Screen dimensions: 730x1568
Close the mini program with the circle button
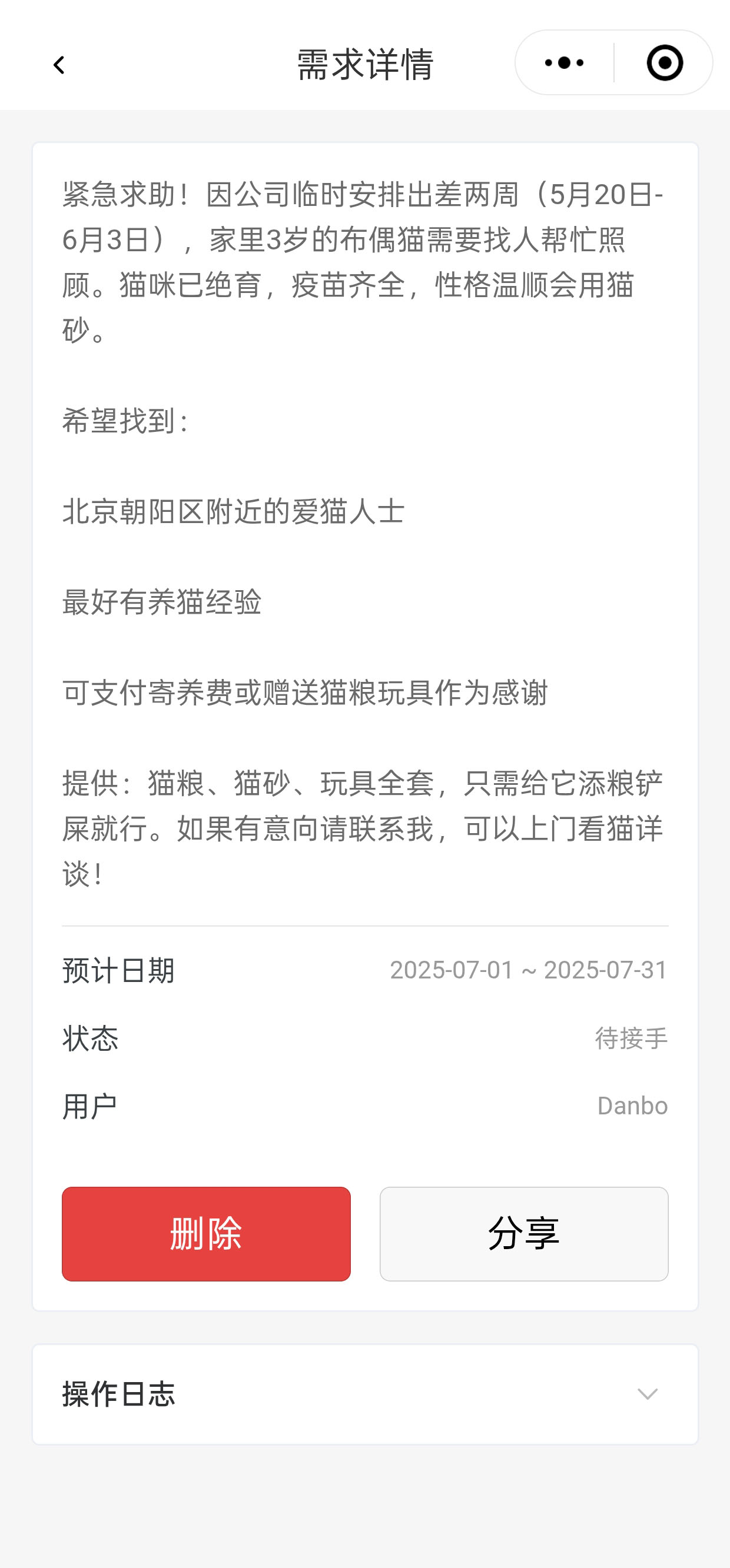(x=664, y=63)
